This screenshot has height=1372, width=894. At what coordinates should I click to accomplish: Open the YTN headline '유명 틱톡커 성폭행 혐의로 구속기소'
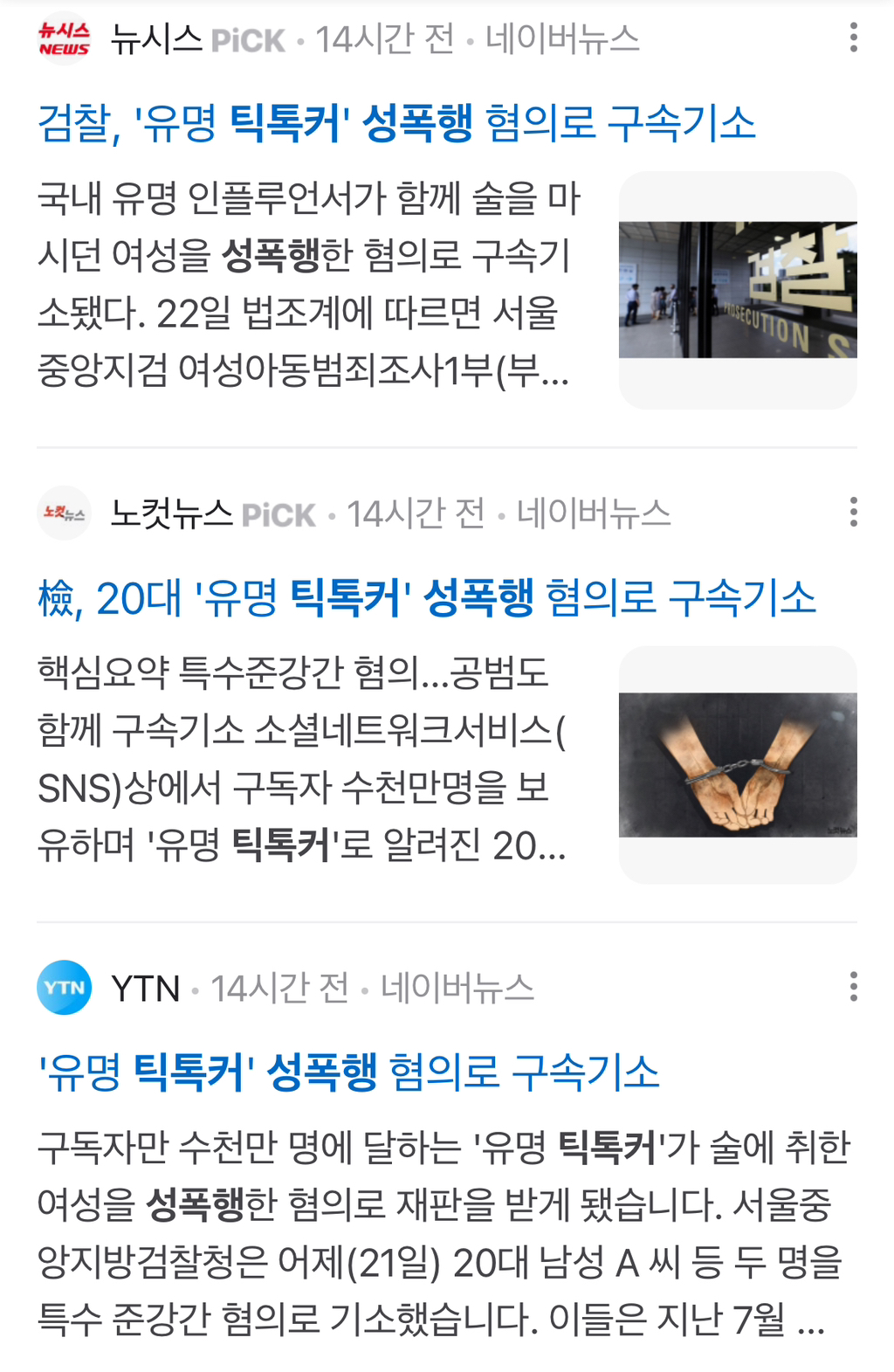(x=348, y=1072)
